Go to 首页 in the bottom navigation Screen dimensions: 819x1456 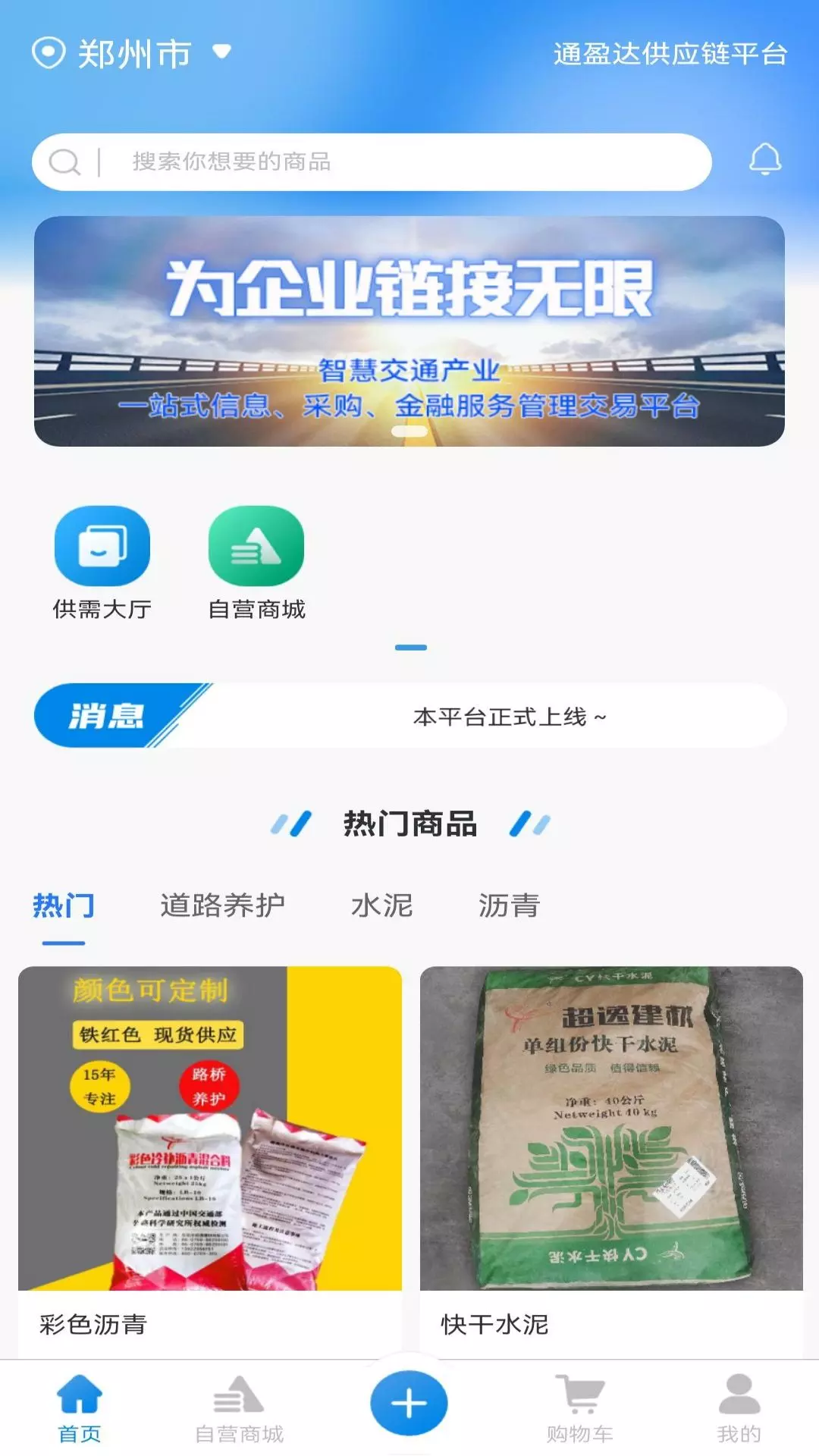(x=80, y=1409)
